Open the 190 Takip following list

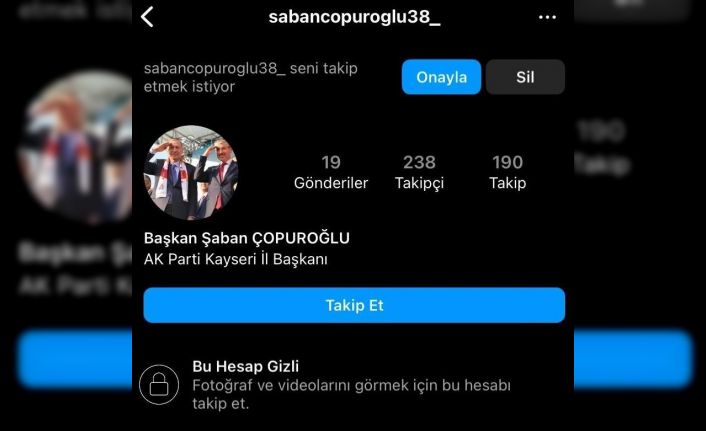click(507, 172)
